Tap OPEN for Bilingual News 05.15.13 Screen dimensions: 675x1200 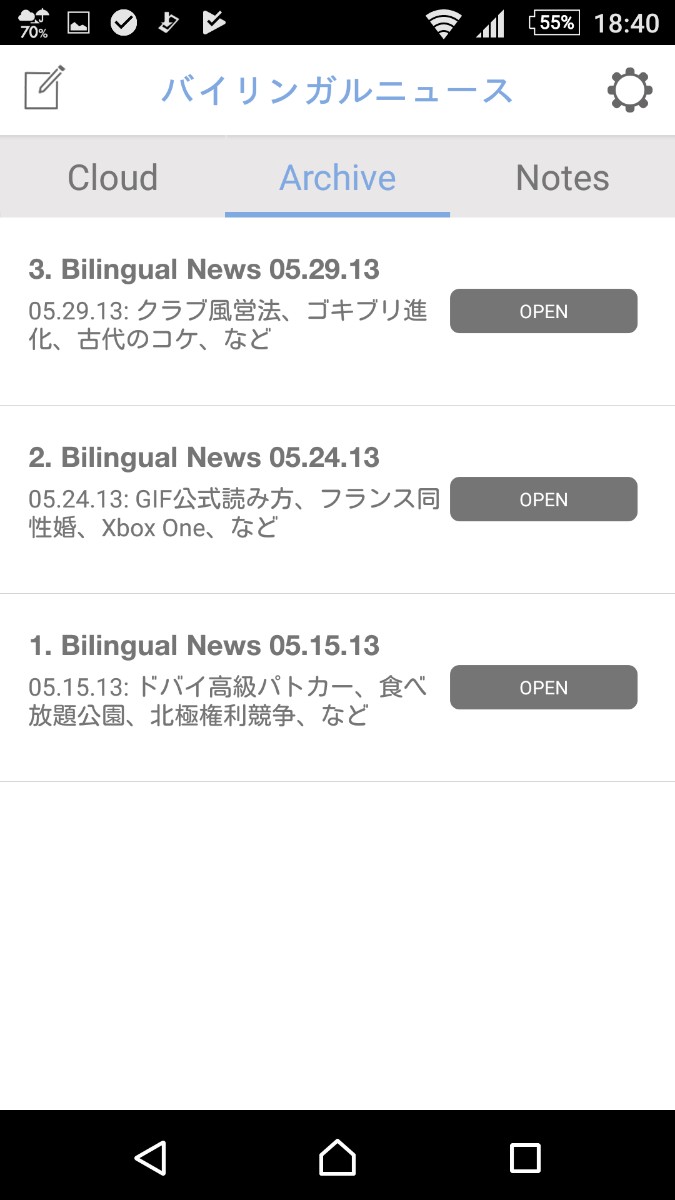coord(543,687)
